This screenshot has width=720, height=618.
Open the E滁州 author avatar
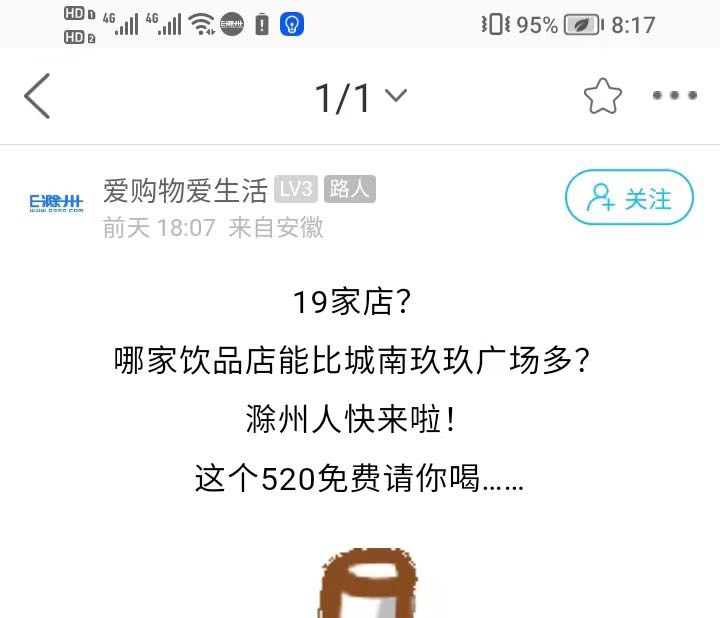pos(56,203)
